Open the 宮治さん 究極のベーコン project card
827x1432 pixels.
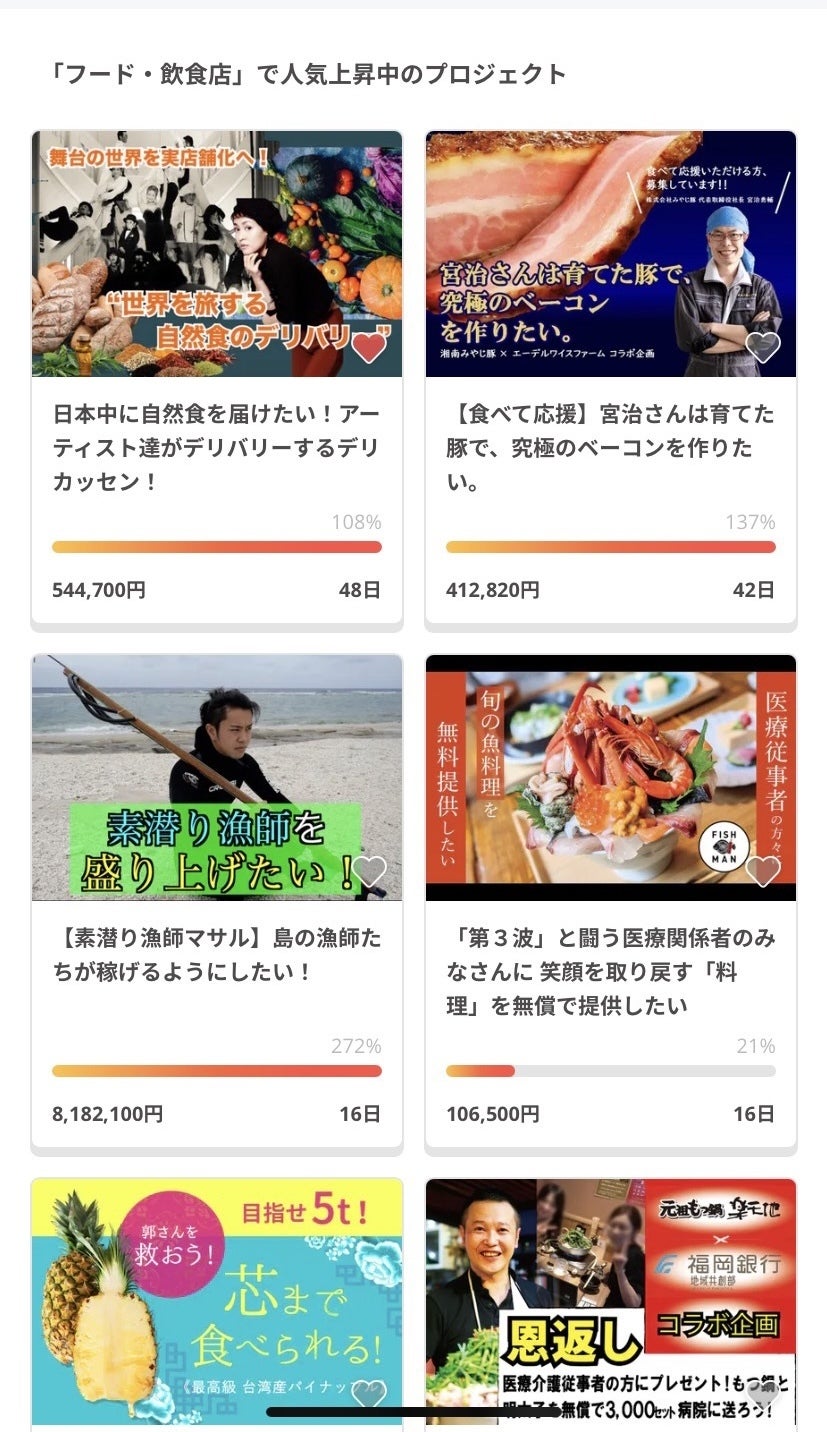pos(611,379)
